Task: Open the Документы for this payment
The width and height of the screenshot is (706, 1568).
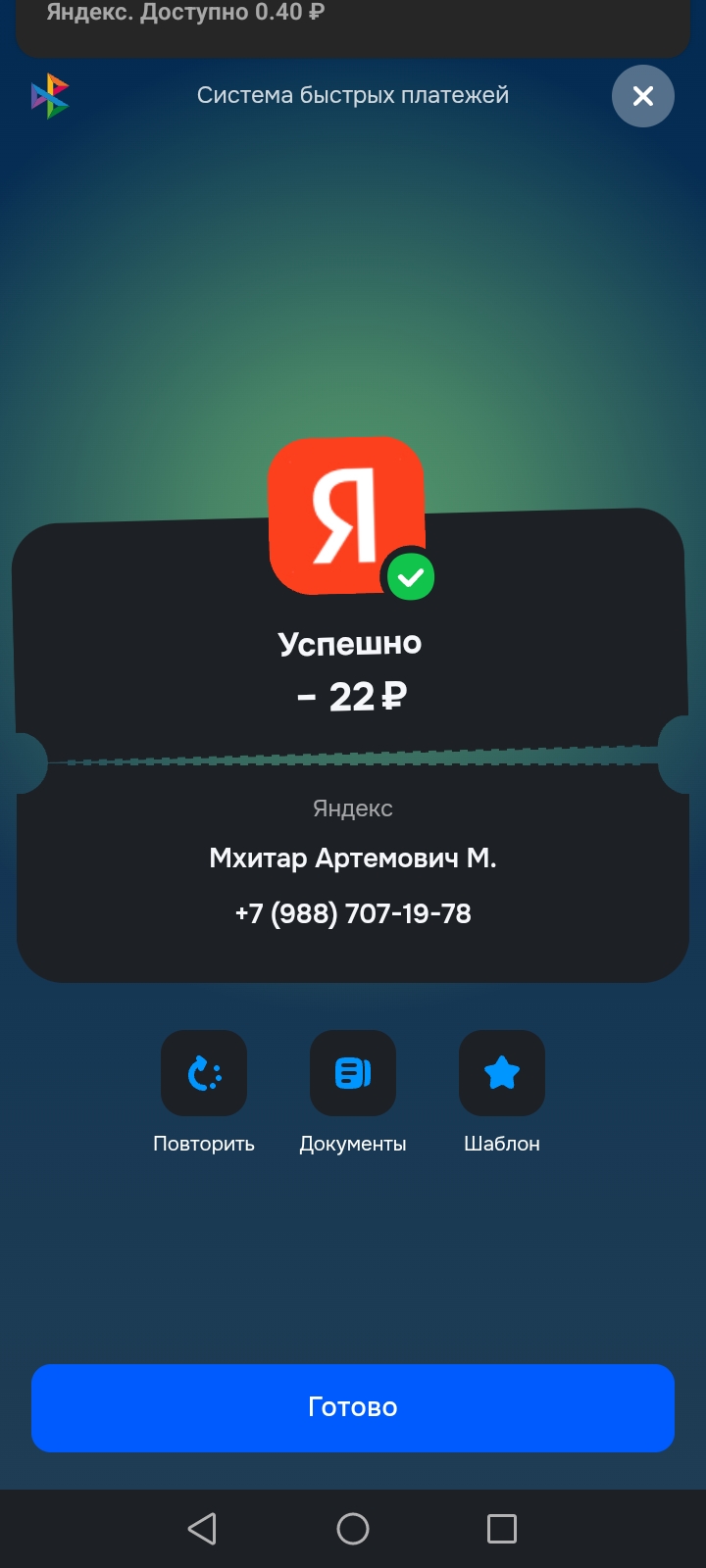Action: (353, 1073)
